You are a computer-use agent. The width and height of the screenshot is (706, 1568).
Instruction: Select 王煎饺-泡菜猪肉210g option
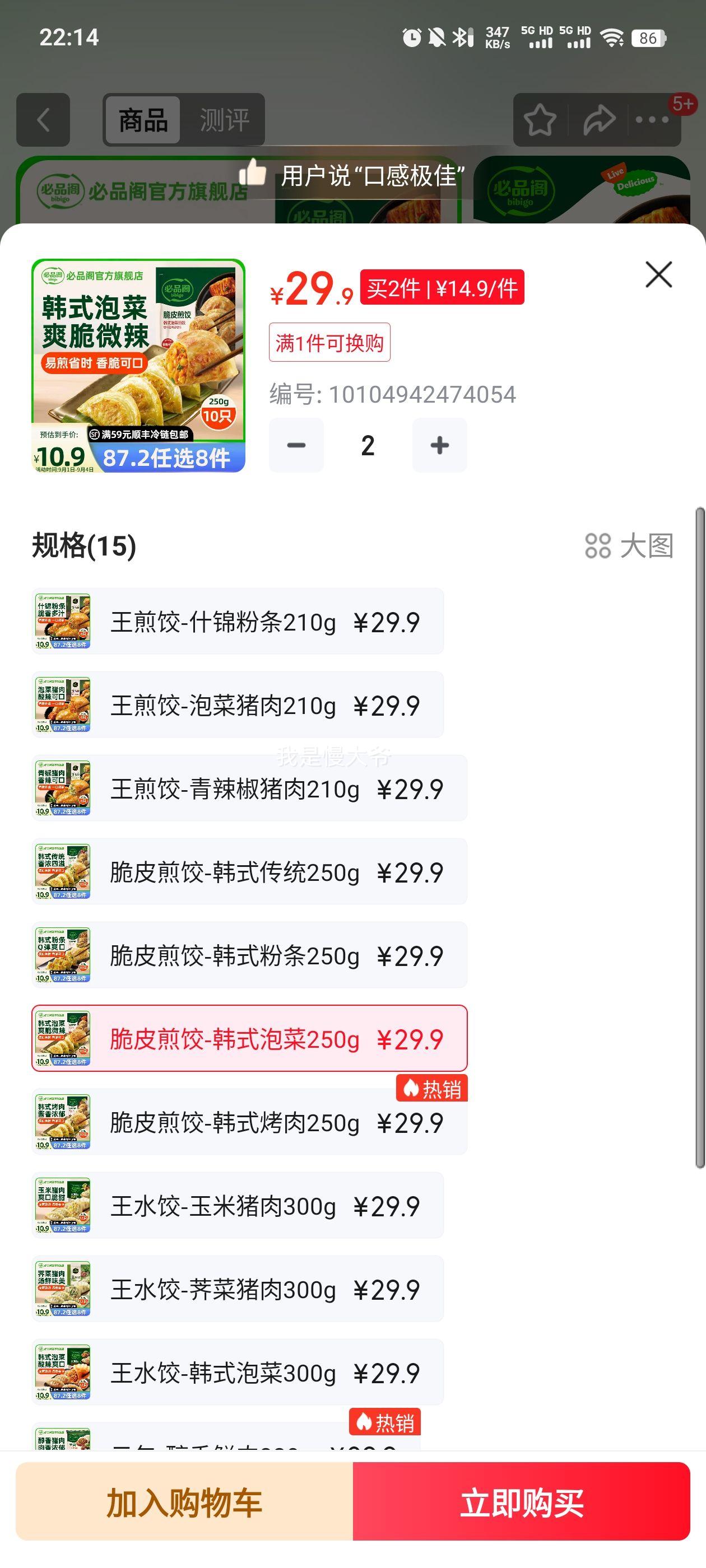pos(238,705)
